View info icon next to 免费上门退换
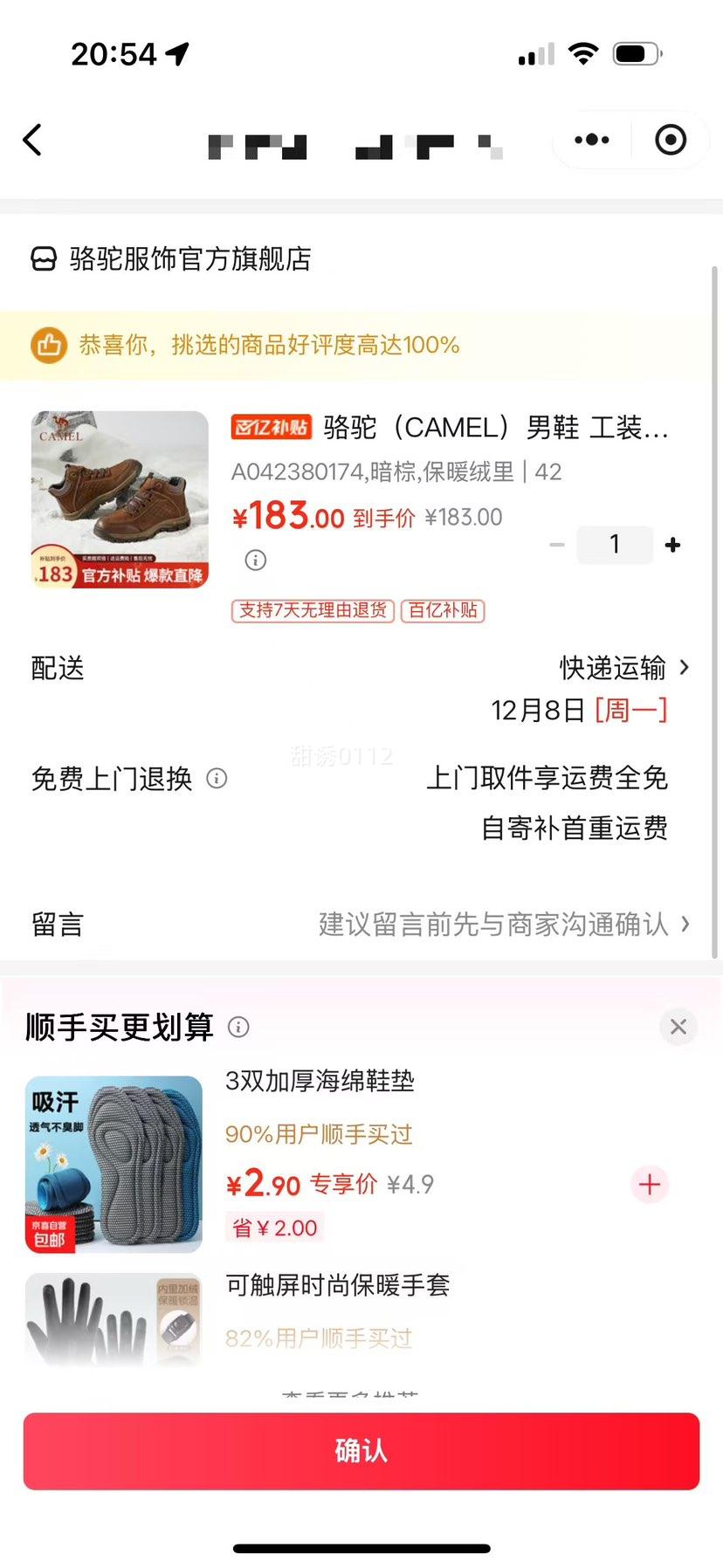This screenshot has width=723, height=1568. [217, 779]
